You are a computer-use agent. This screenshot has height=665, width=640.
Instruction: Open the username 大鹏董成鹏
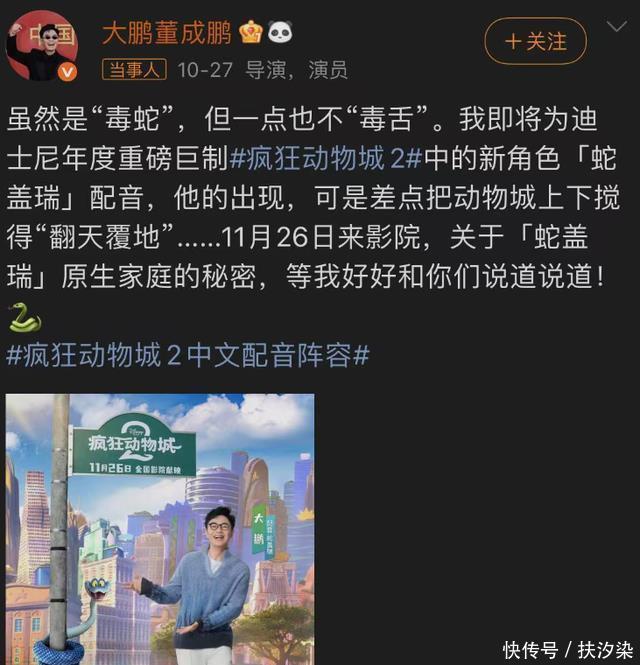pos(166,33)
